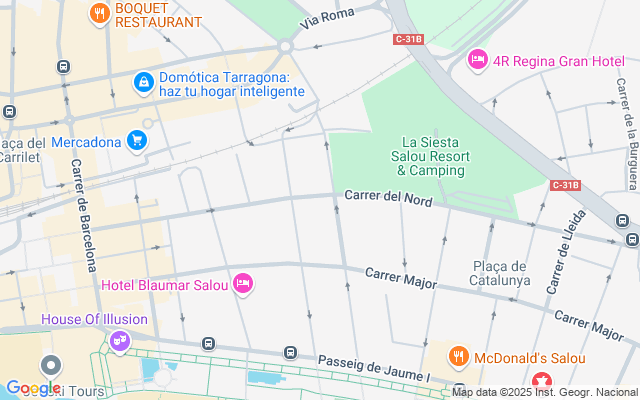
Task: Select La Siesta Salou Resort & Camping
Action: [x=433, y=156]
